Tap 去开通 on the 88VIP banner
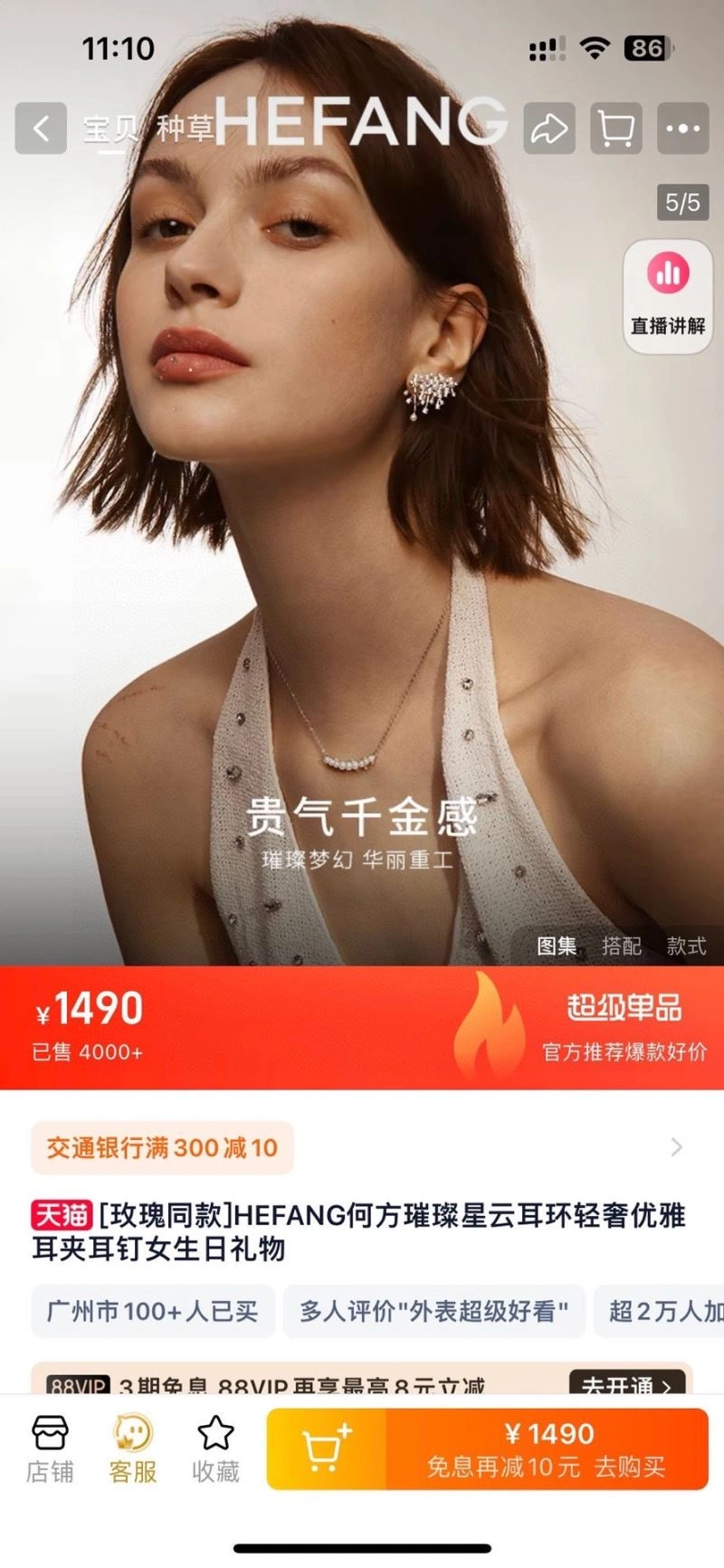This screenshot has height=1568, width=724. (626, 1383)
